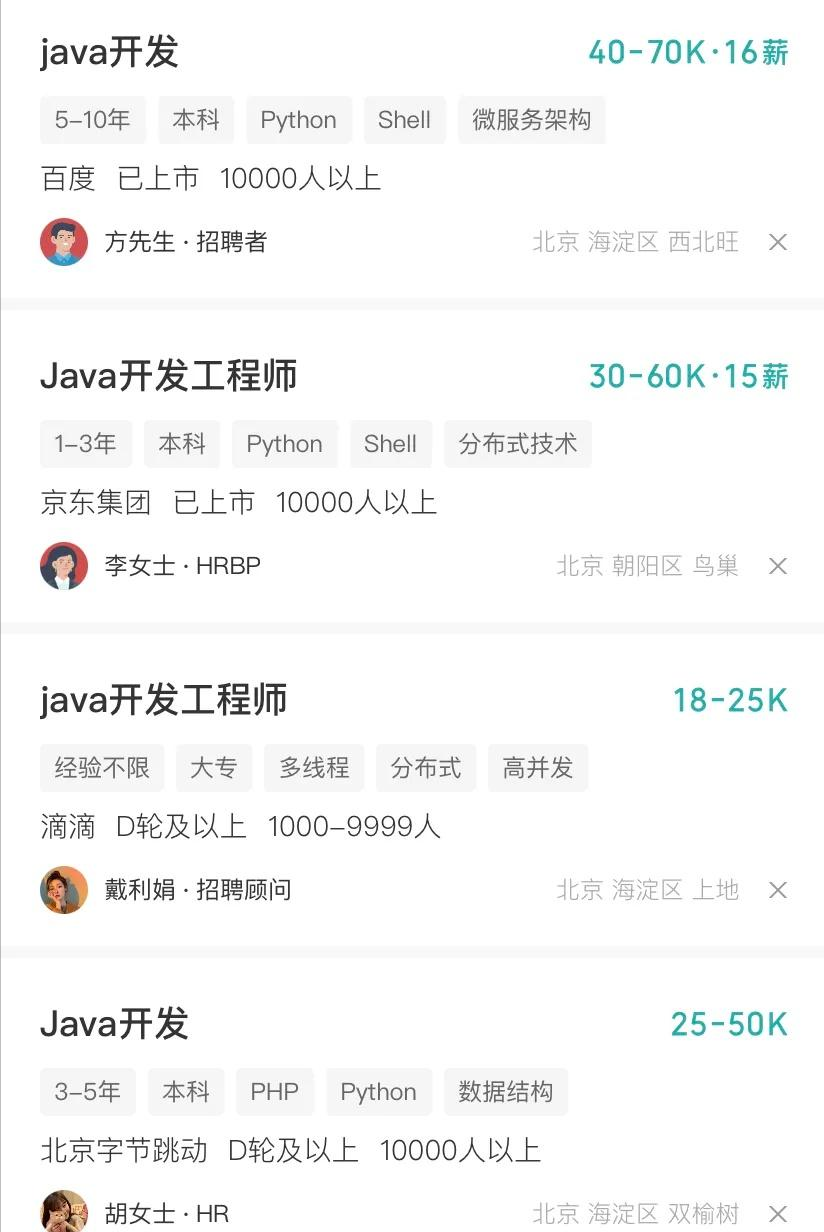Dismiss the 京东集团 job listing
Screen dimensions: 824x1232
click(778, 566)
